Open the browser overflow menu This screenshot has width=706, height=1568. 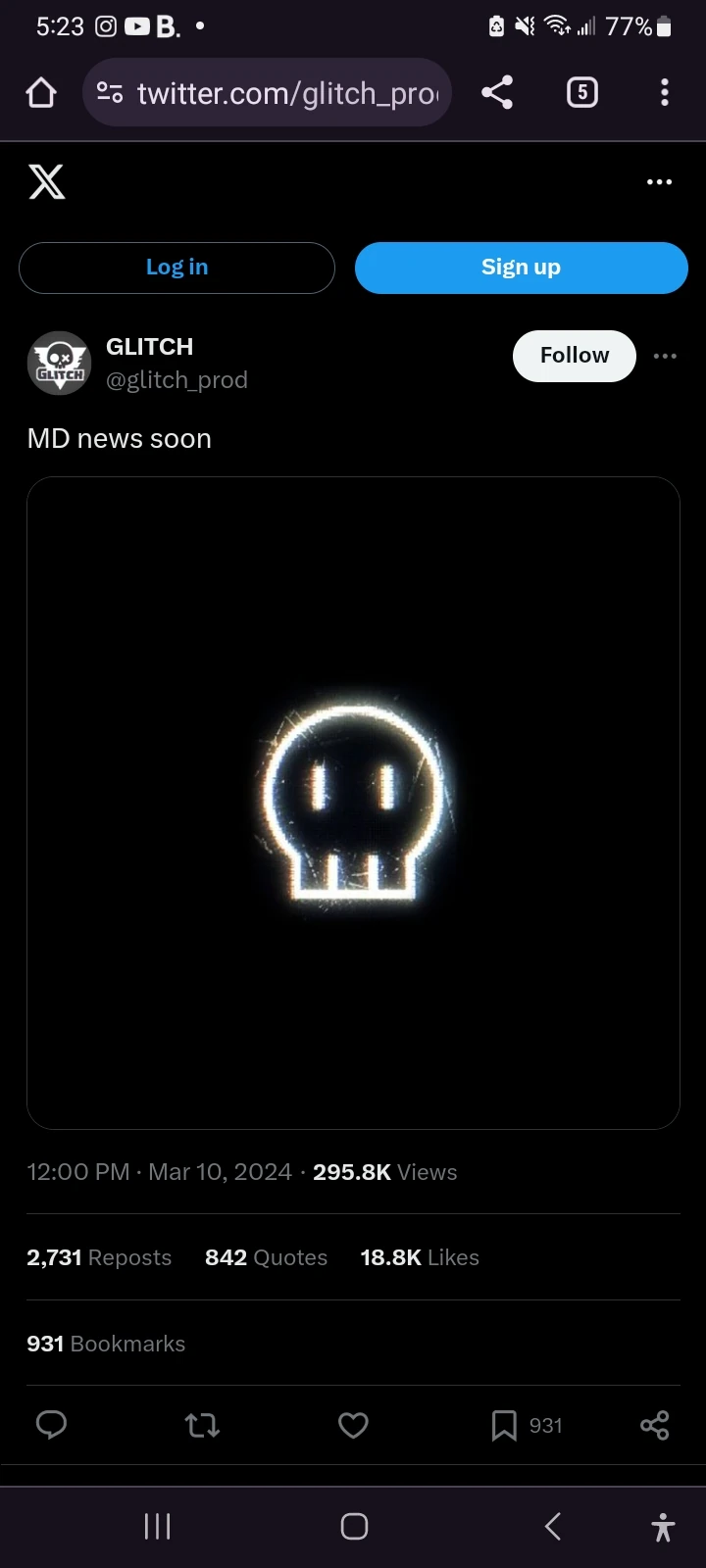point(665,93)
